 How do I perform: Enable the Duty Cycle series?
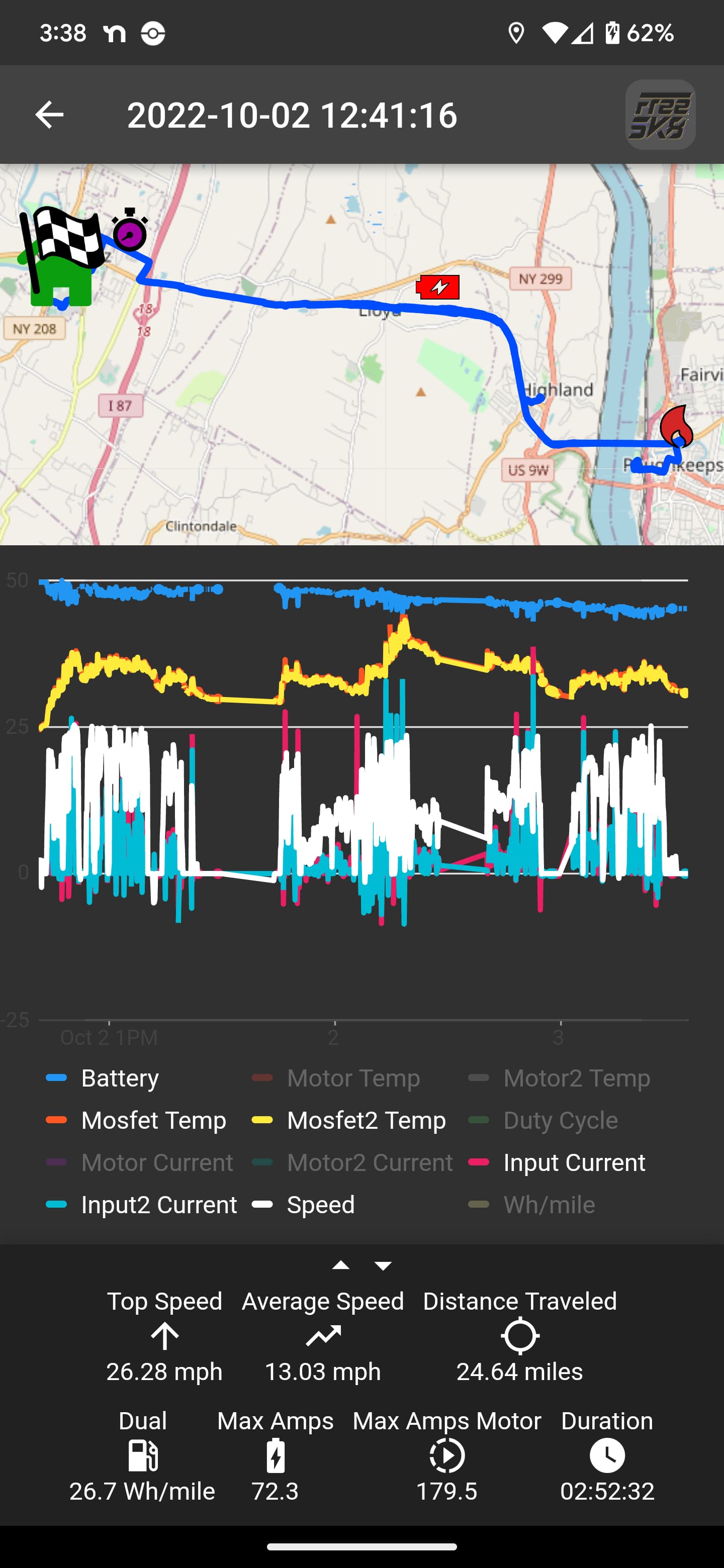tap(542, 1120)
